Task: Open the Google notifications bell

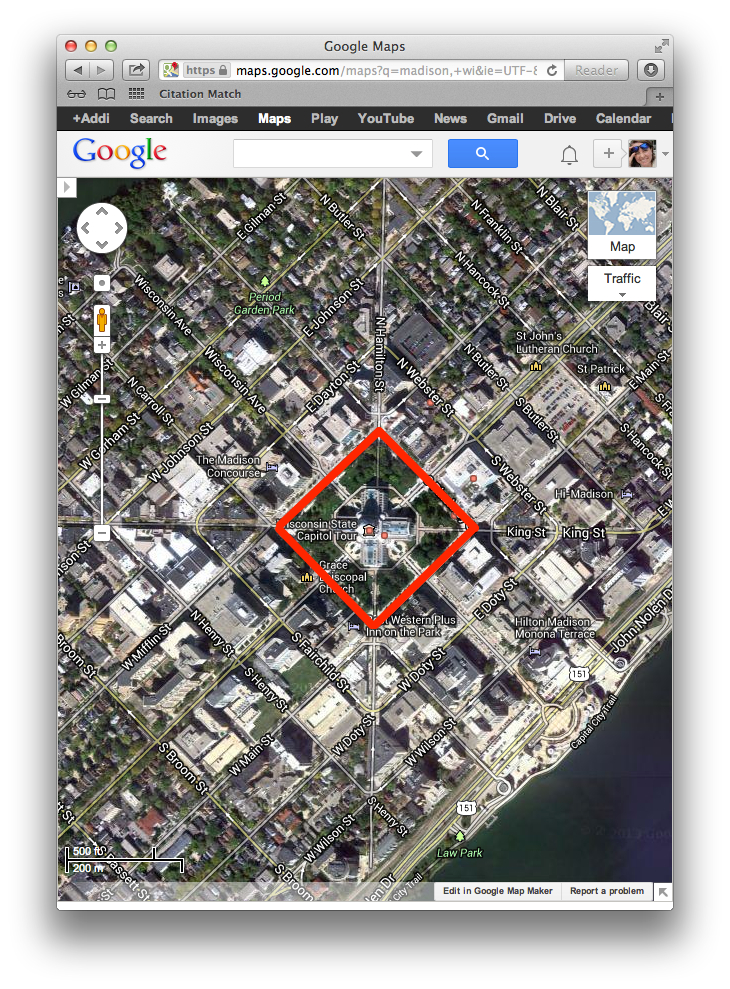Action: click(569, 154)
